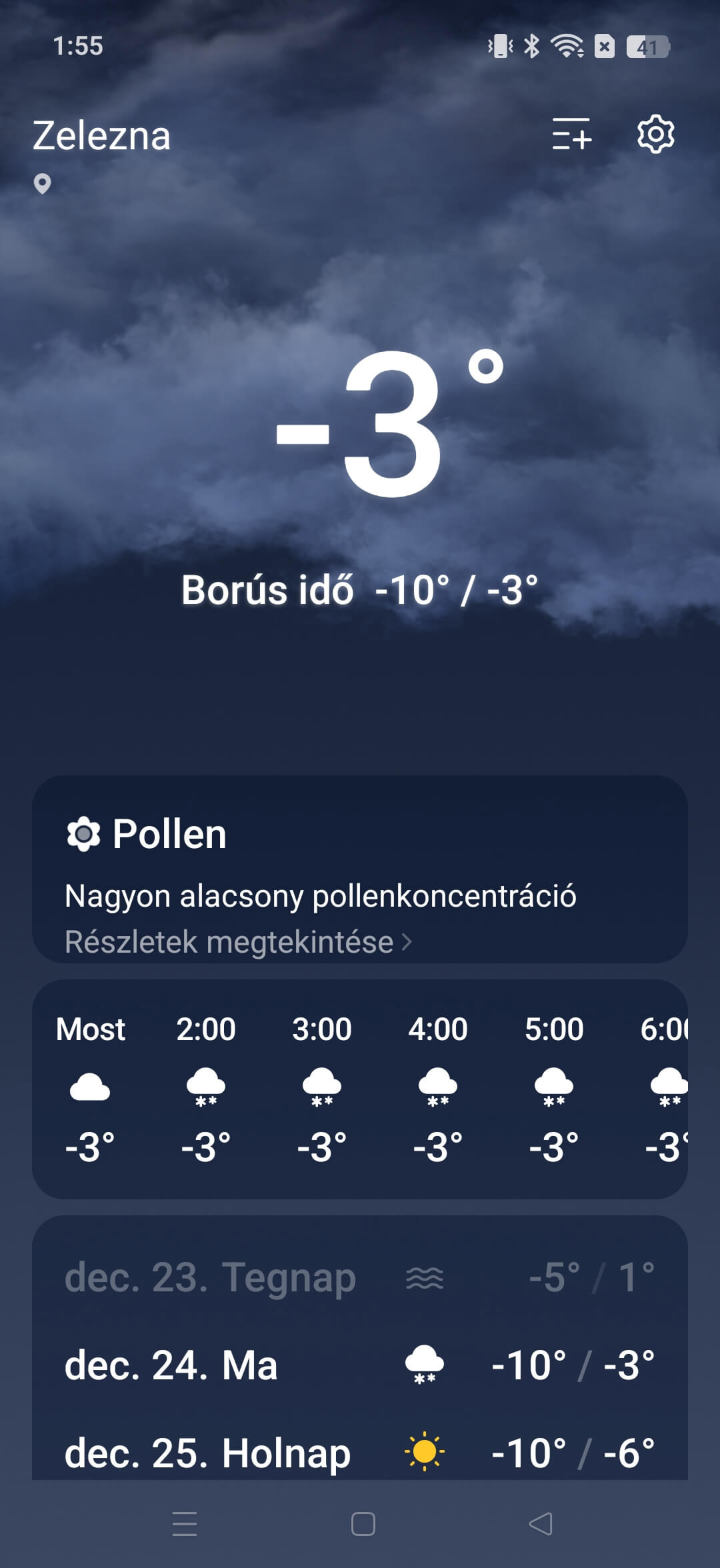Open Részletek megtekintése pollen details
Screen dimensions: 720x1568
click(238, 941)
